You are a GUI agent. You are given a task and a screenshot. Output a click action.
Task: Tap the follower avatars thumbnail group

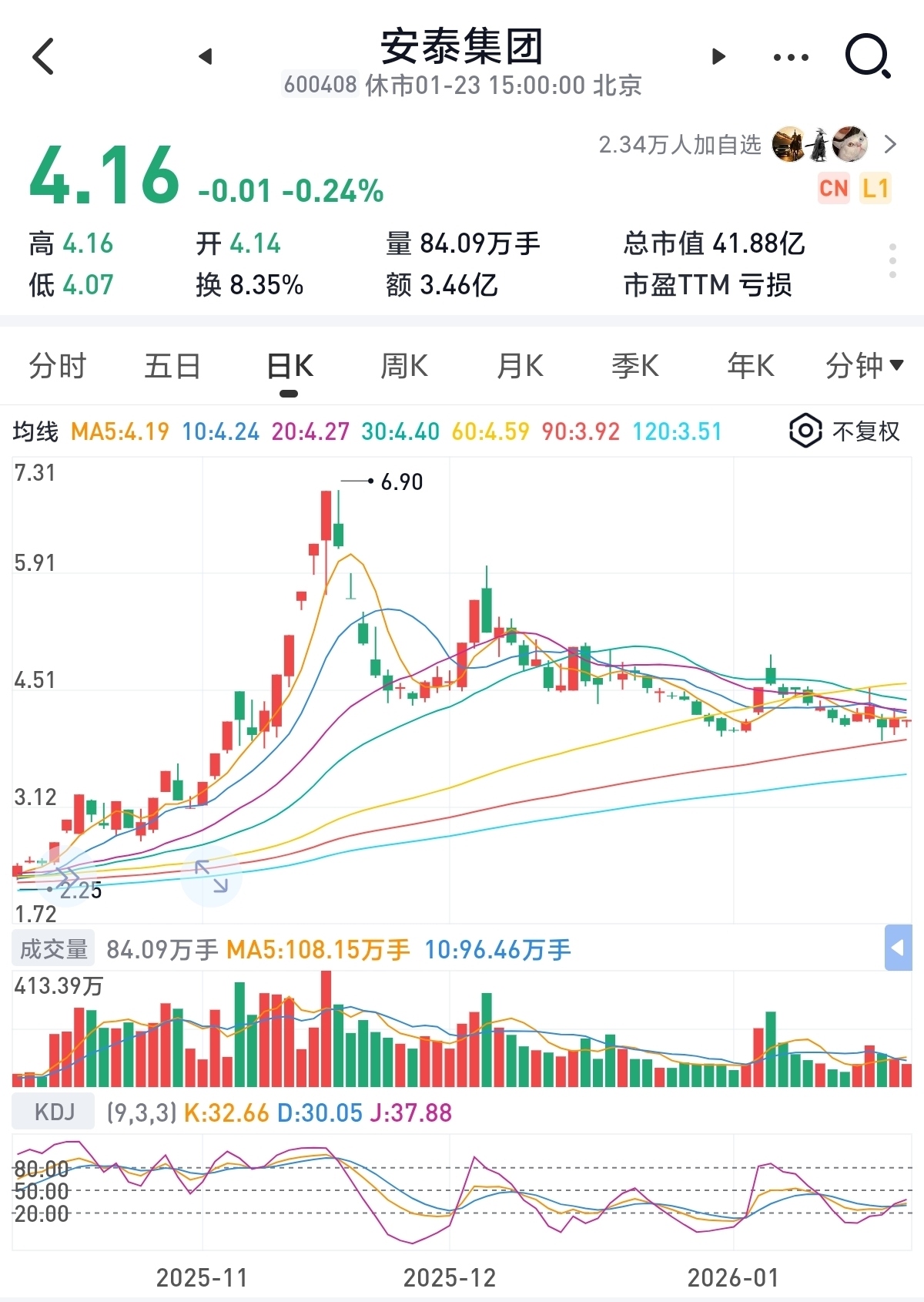tap(819, 145)
